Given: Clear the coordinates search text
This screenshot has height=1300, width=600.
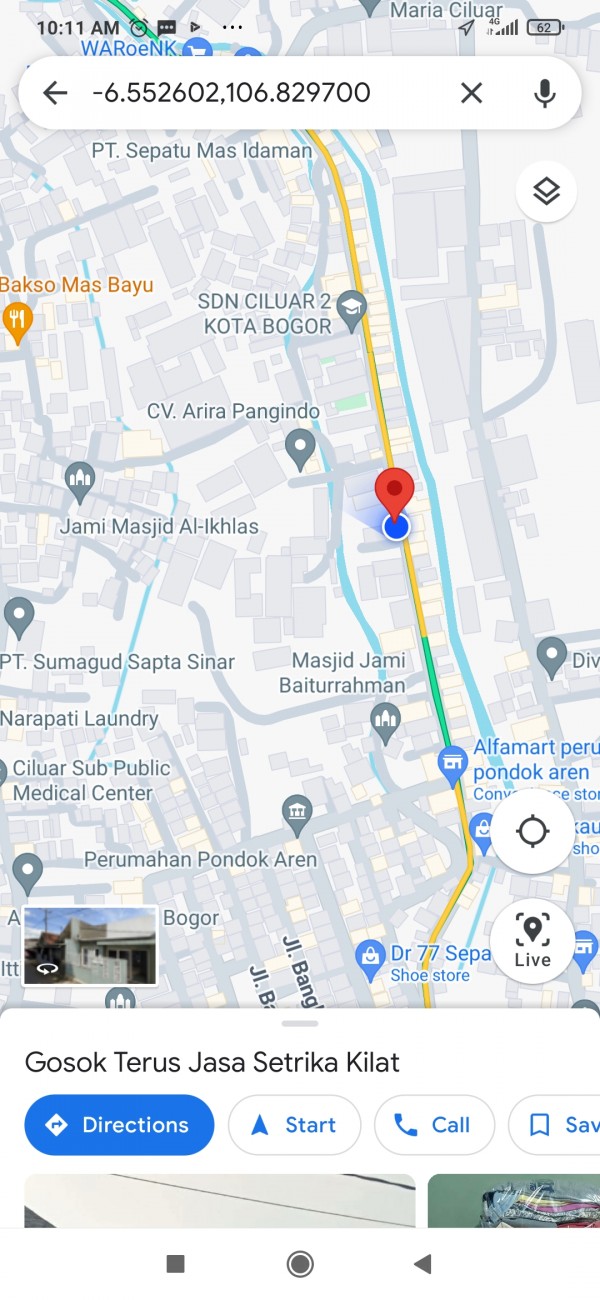Looking at the screenshot, I should [471, 93].
